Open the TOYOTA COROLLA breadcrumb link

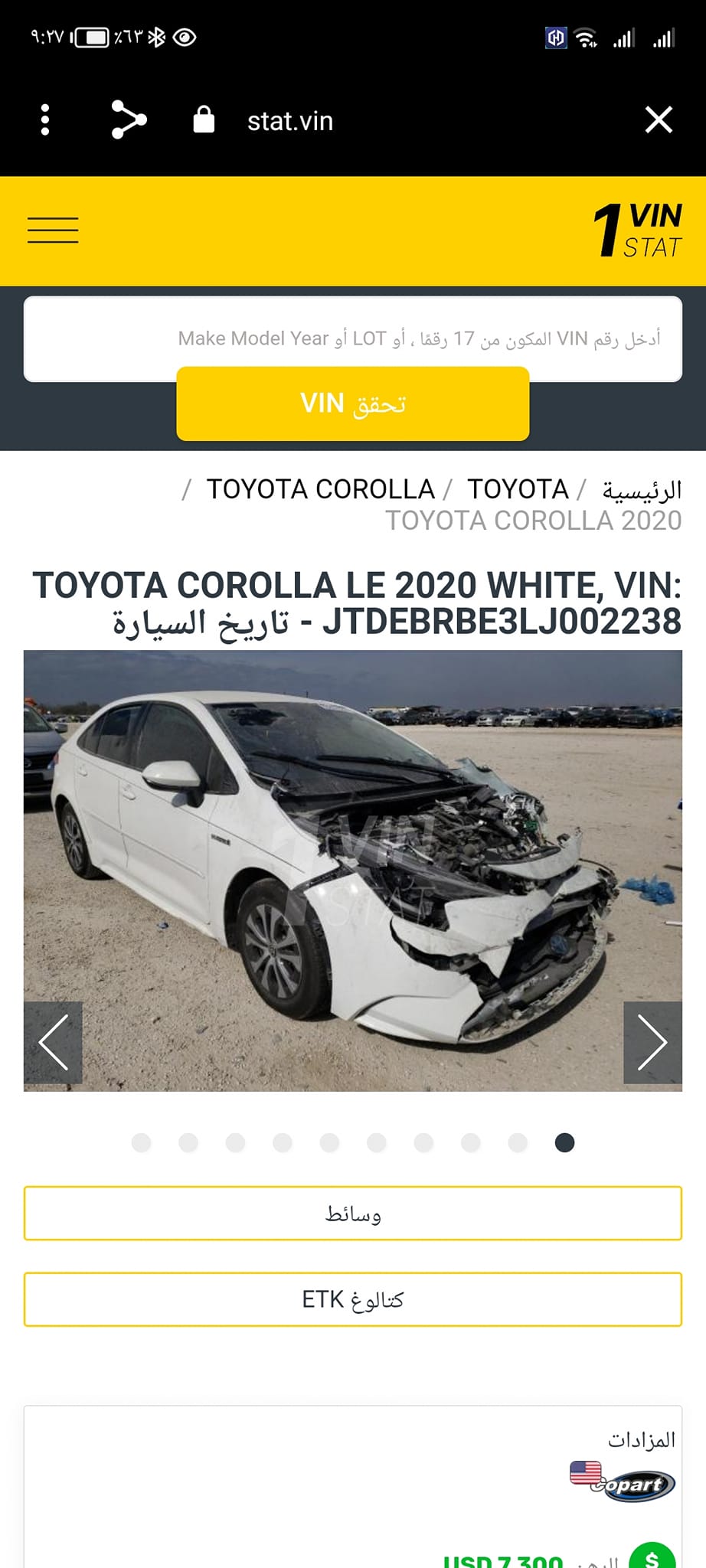320,489
